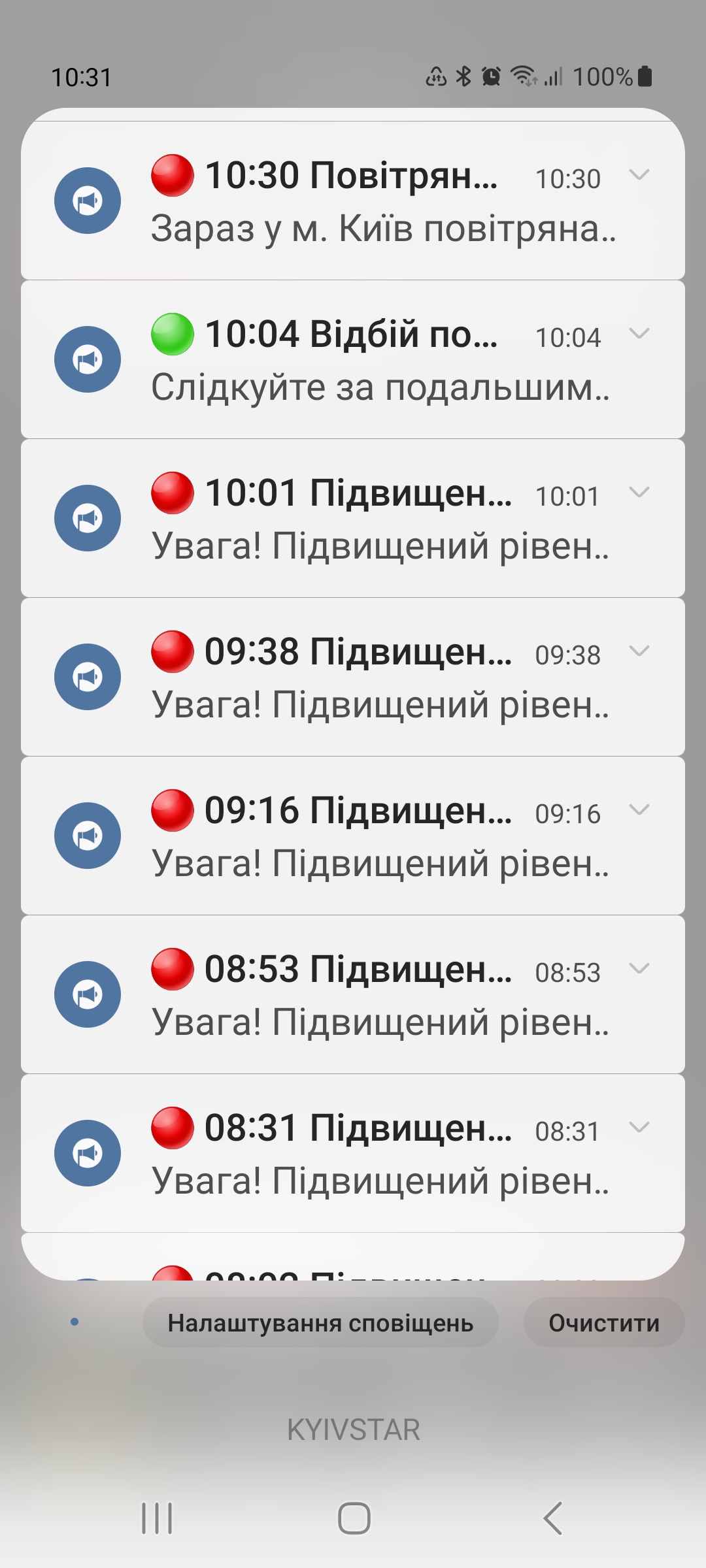Open the 09:16 Підвищений notification
706x1568 pixels.
point(353,836)
